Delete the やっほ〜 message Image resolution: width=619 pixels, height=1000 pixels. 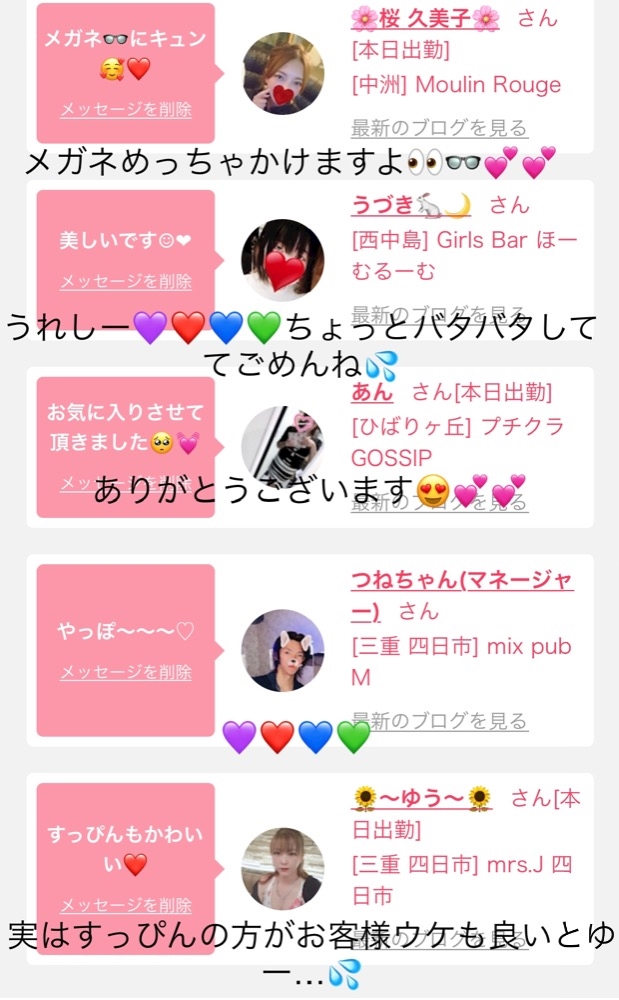click(x=125, y=673)
